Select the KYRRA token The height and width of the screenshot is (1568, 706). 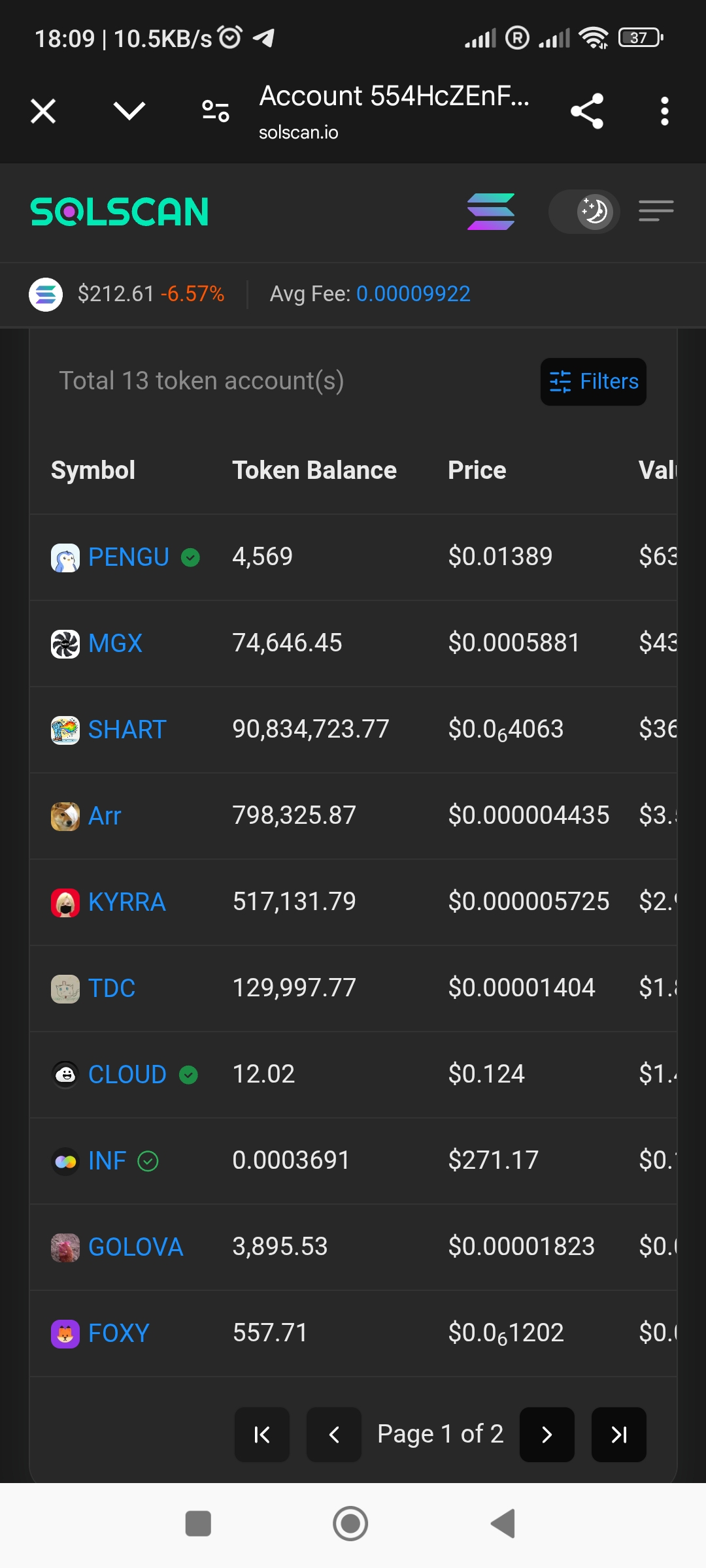pyautogui.click(x=127, y=902)
